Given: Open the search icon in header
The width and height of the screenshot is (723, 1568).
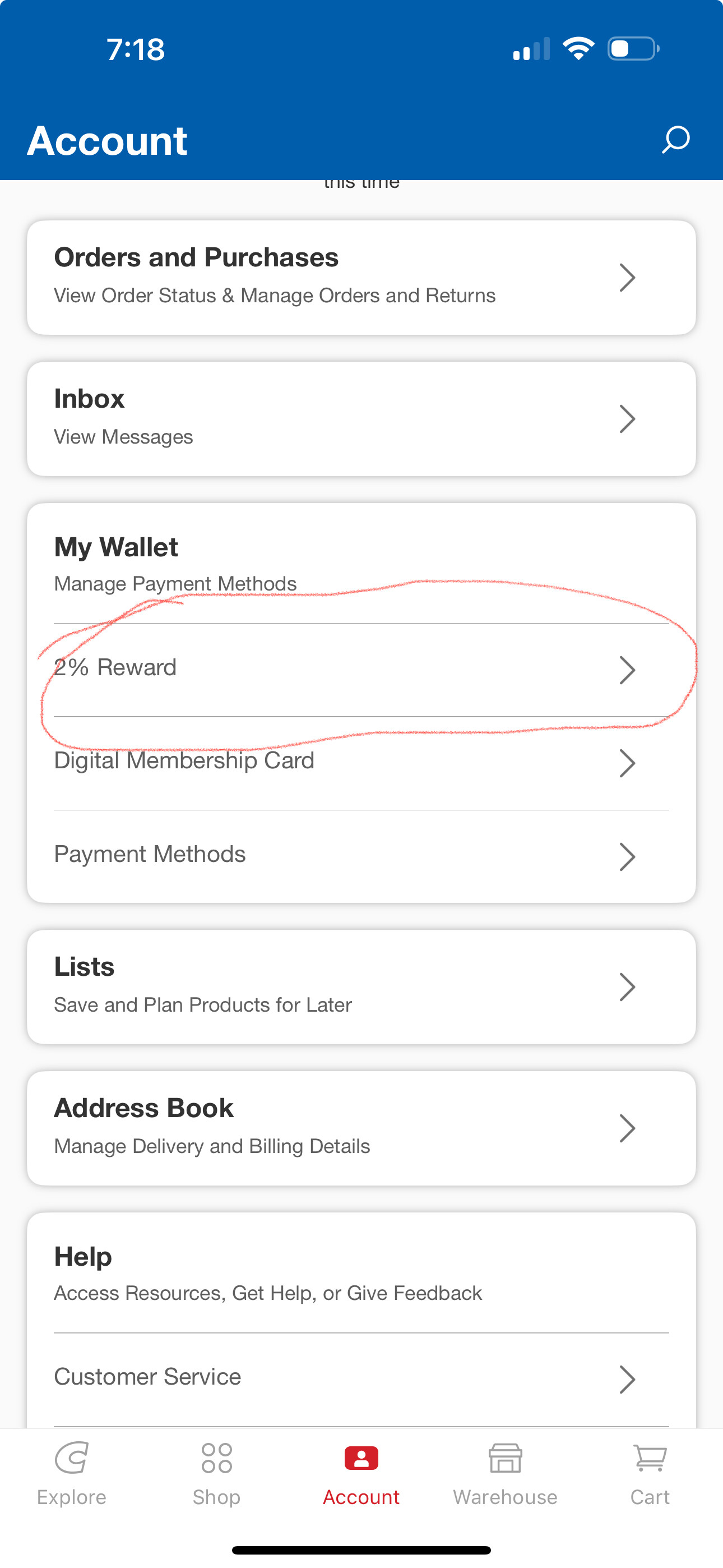Looking at the screenshot, I should tap(675, 140).
